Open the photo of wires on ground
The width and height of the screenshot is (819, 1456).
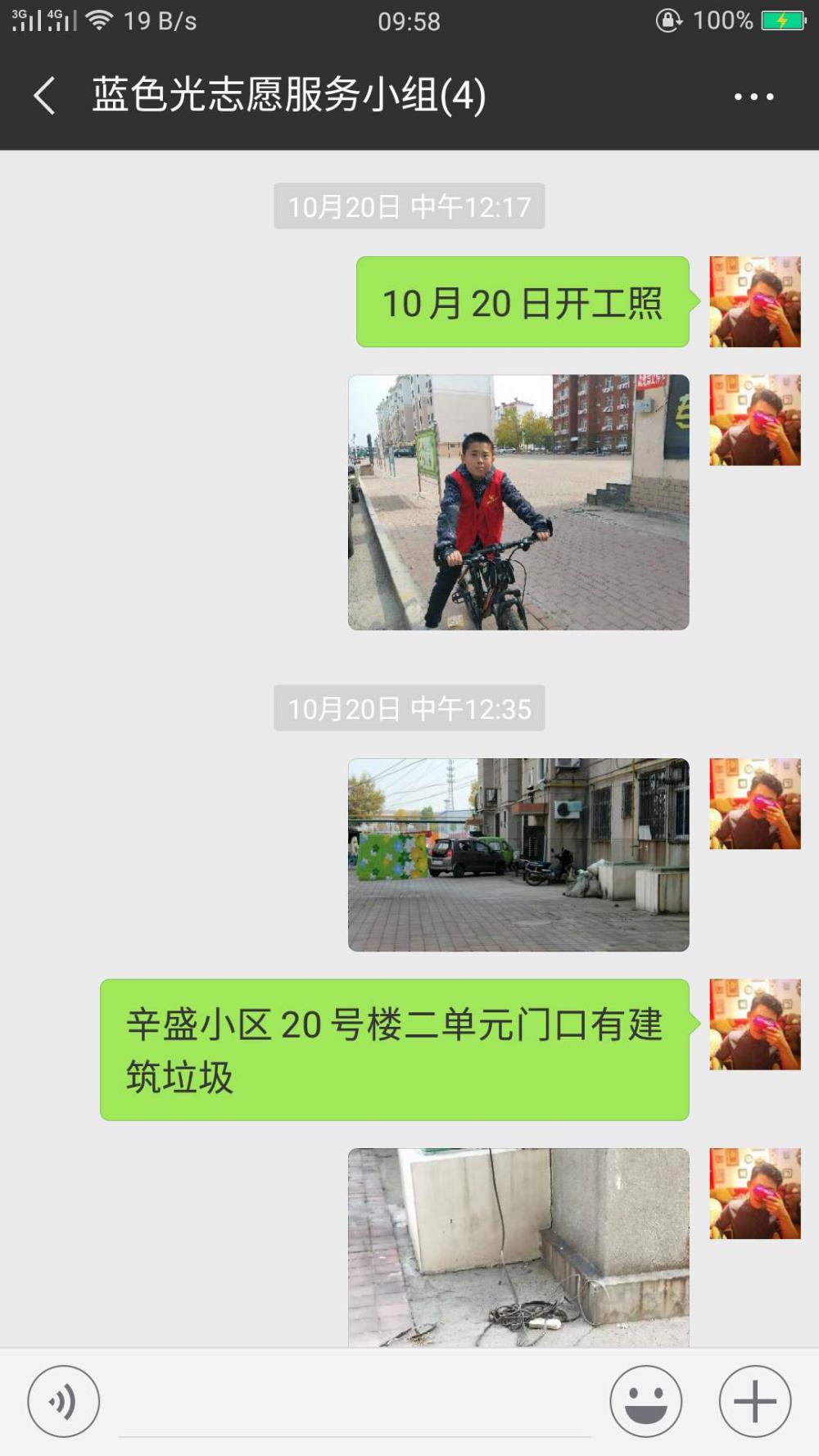tap(518, 1247)
